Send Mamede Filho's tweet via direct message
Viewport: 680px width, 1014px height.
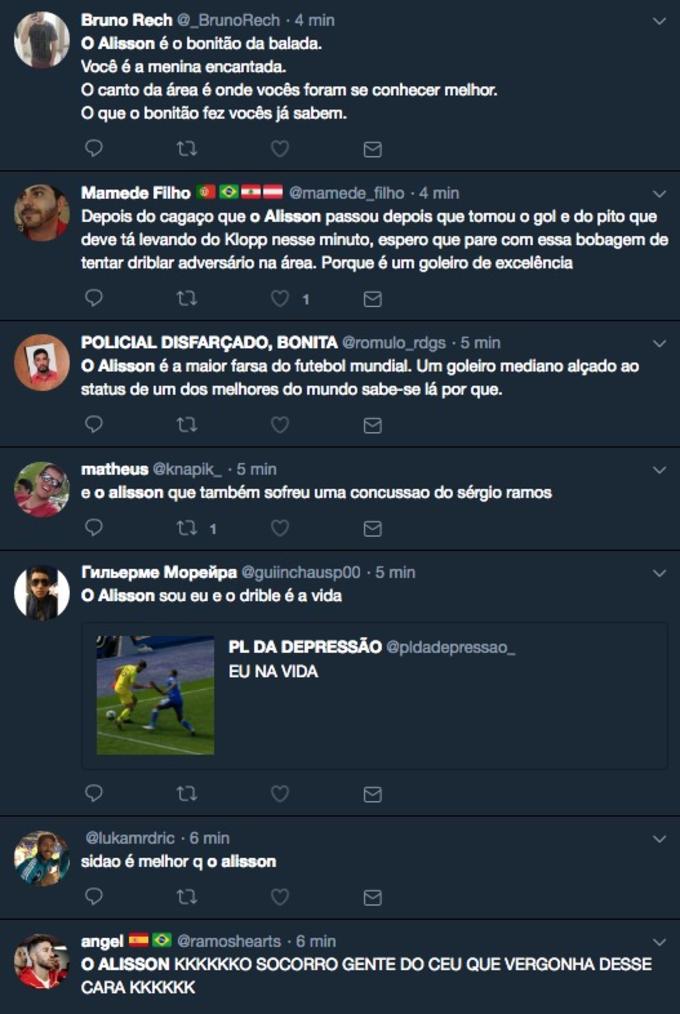tap(372, 298)
